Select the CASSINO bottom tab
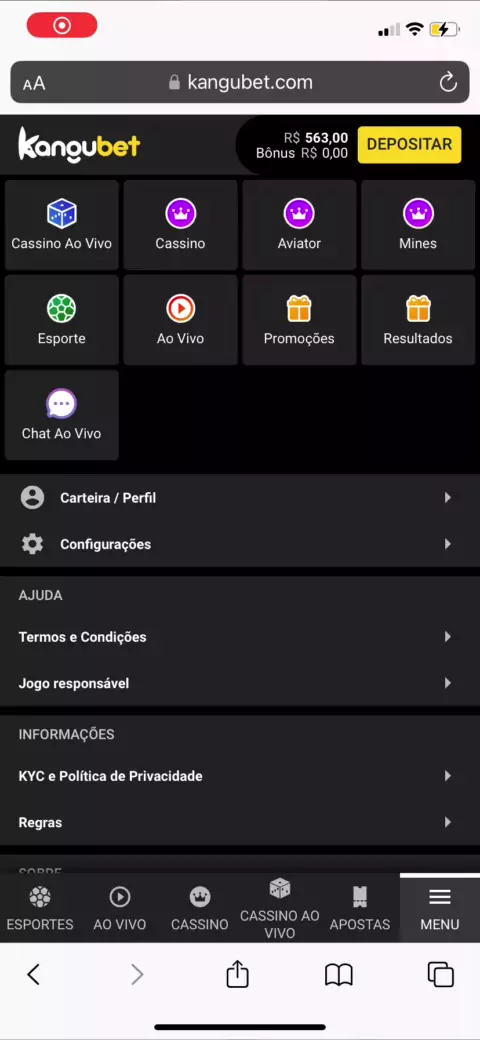This screenshot has width=480, height=1040. click(200, 909)
